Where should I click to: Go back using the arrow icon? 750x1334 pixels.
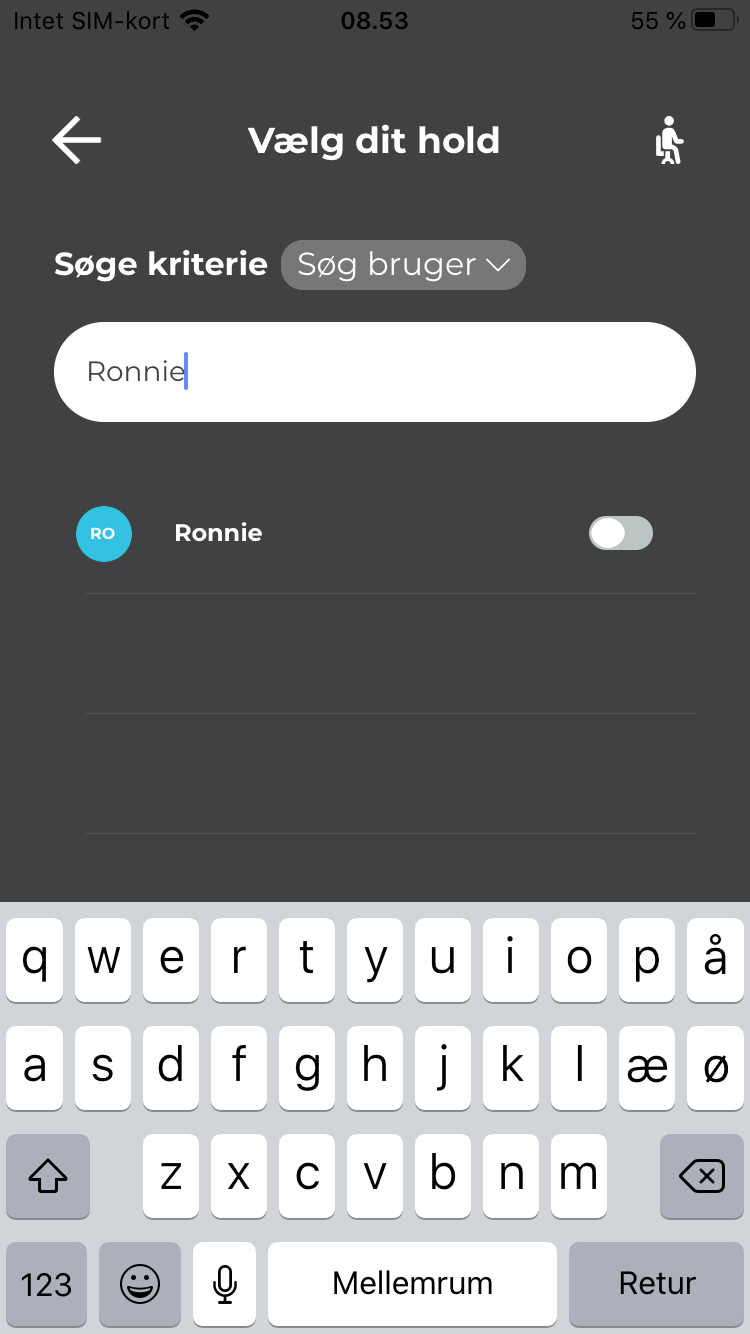pos(77,140)
